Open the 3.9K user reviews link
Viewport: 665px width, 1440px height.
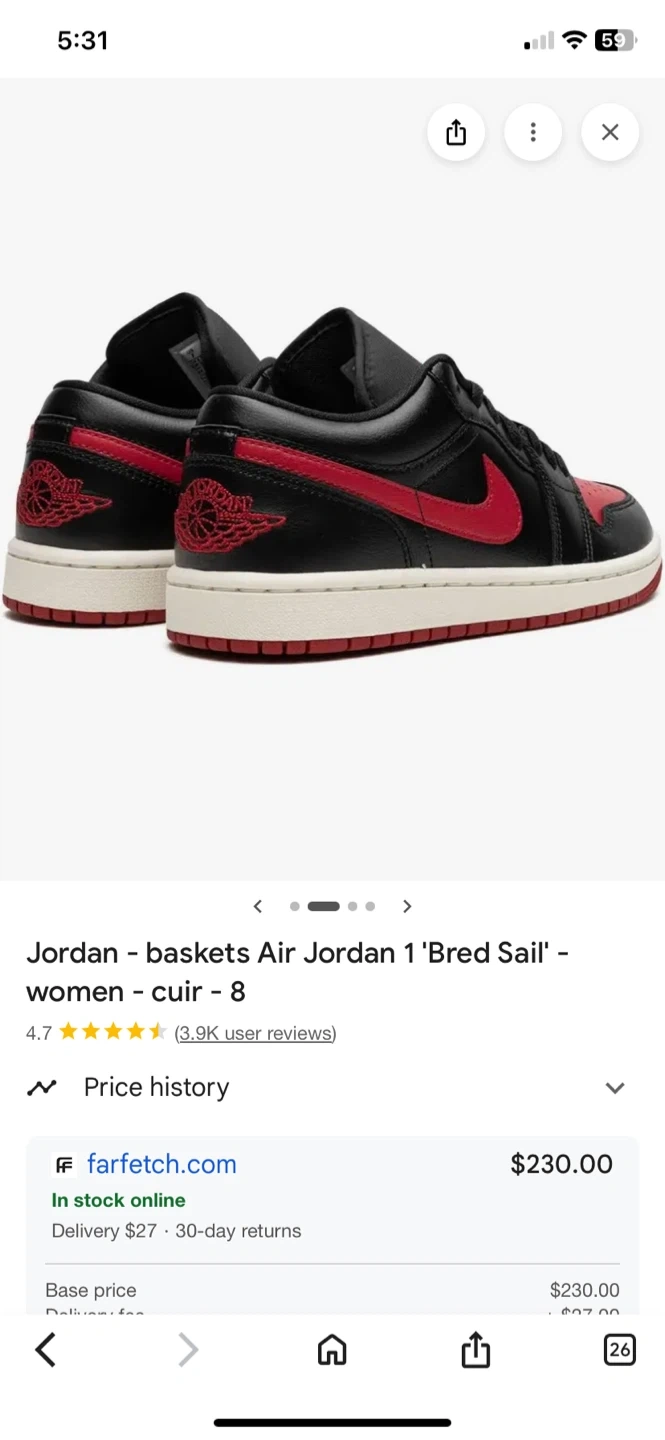coord(255,1033)
